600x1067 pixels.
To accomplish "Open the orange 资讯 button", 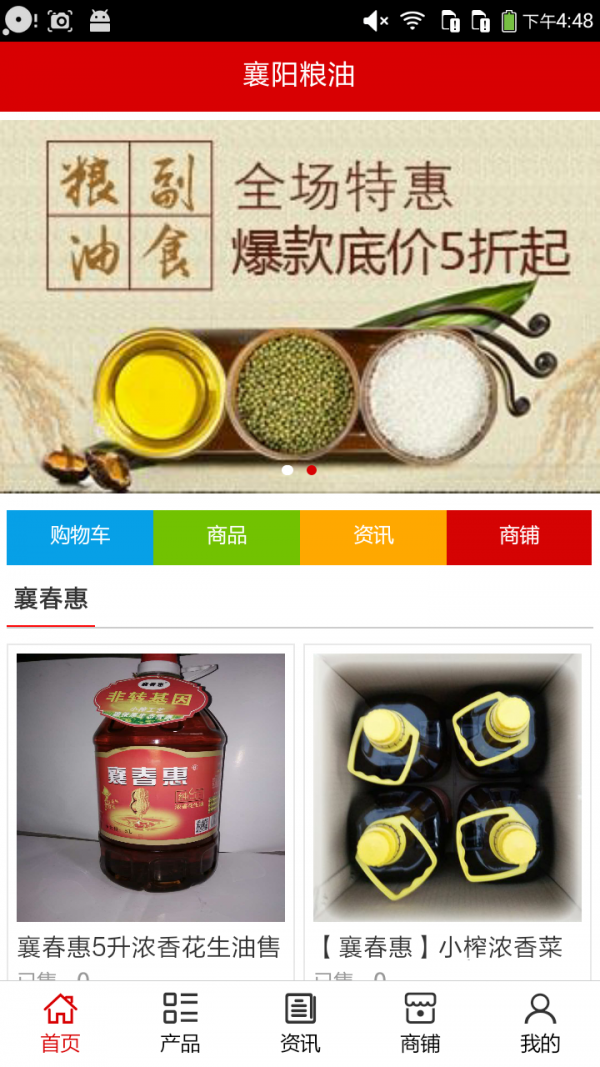I will click(373, 537).
